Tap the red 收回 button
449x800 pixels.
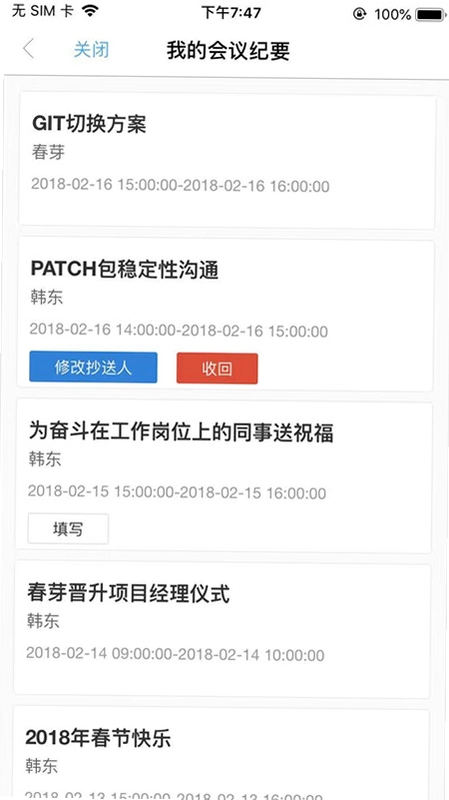pos(217,368)
